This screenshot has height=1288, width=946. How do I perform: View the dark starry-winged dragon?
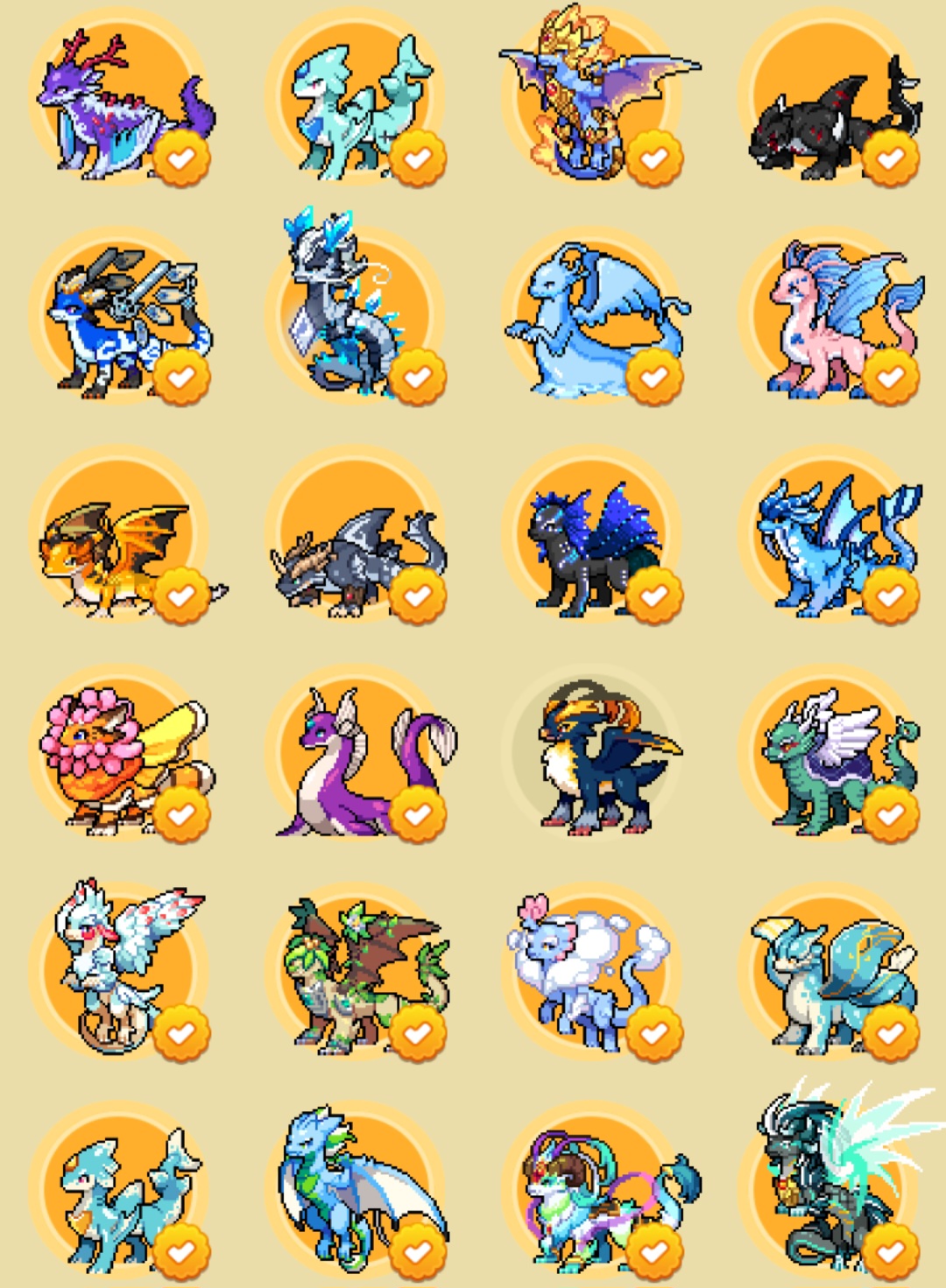[x=591, y=543]
